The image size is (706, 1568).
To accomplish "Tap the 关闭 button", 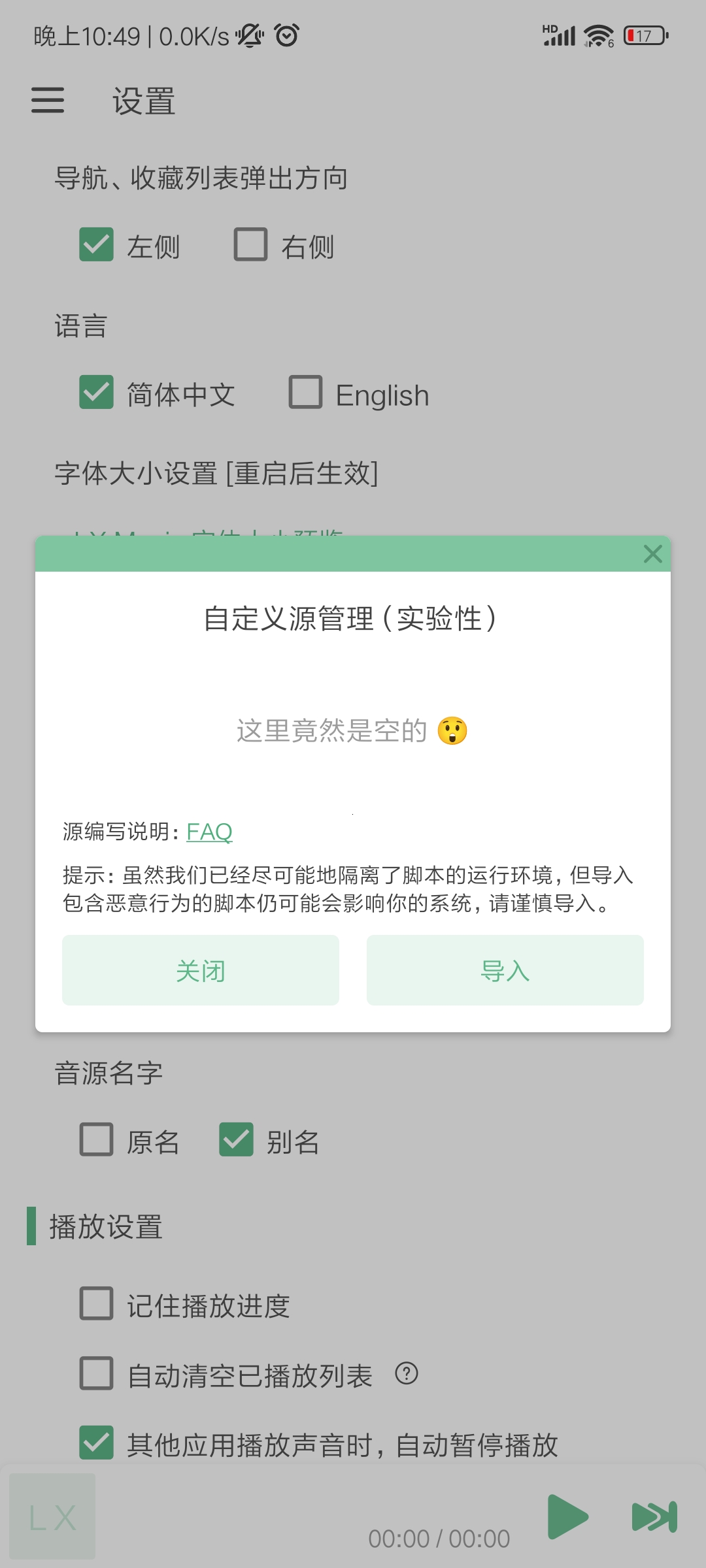I will coord(201,970).
